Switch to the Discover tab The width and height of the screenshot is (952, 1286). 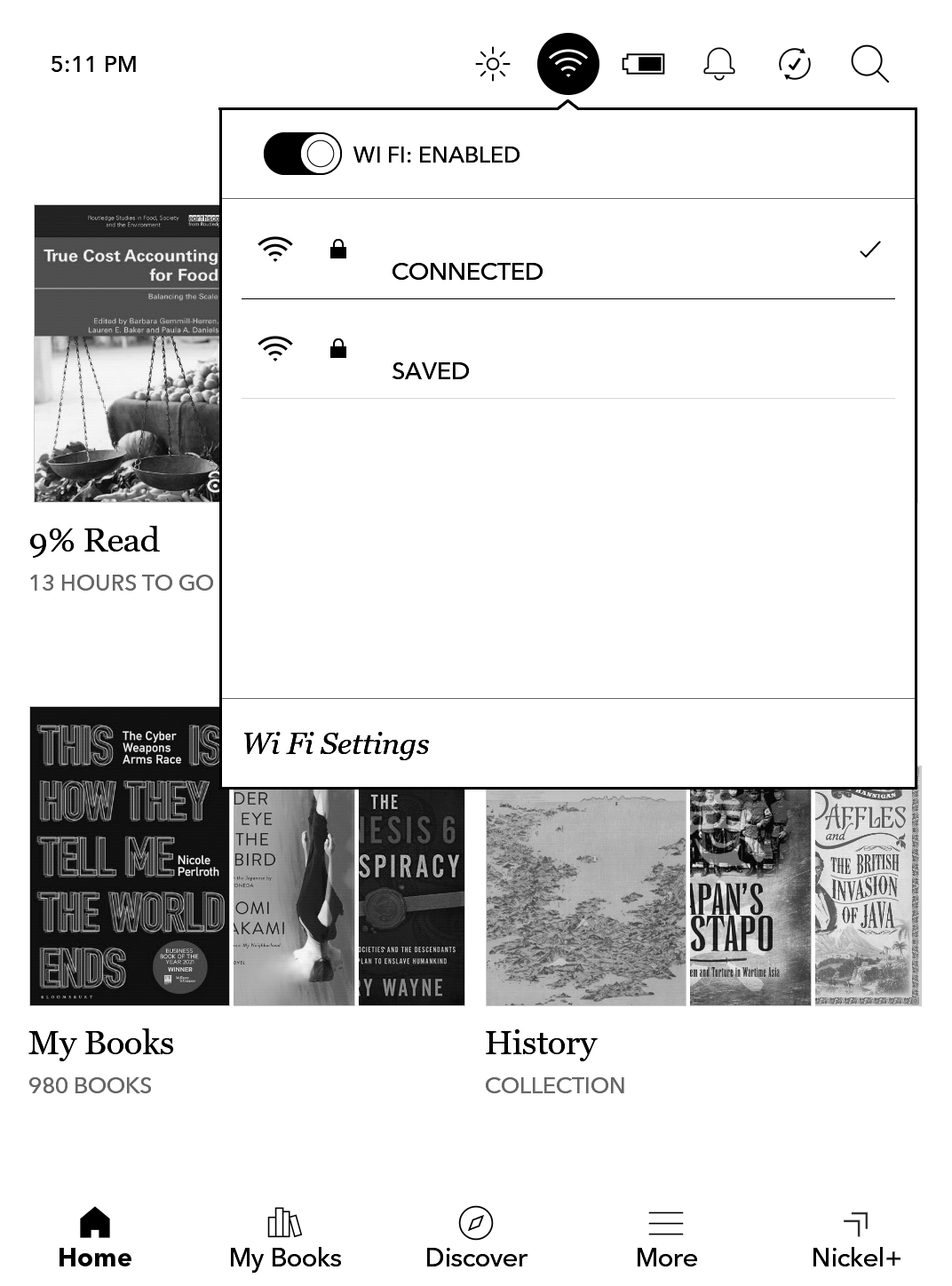476,1239
